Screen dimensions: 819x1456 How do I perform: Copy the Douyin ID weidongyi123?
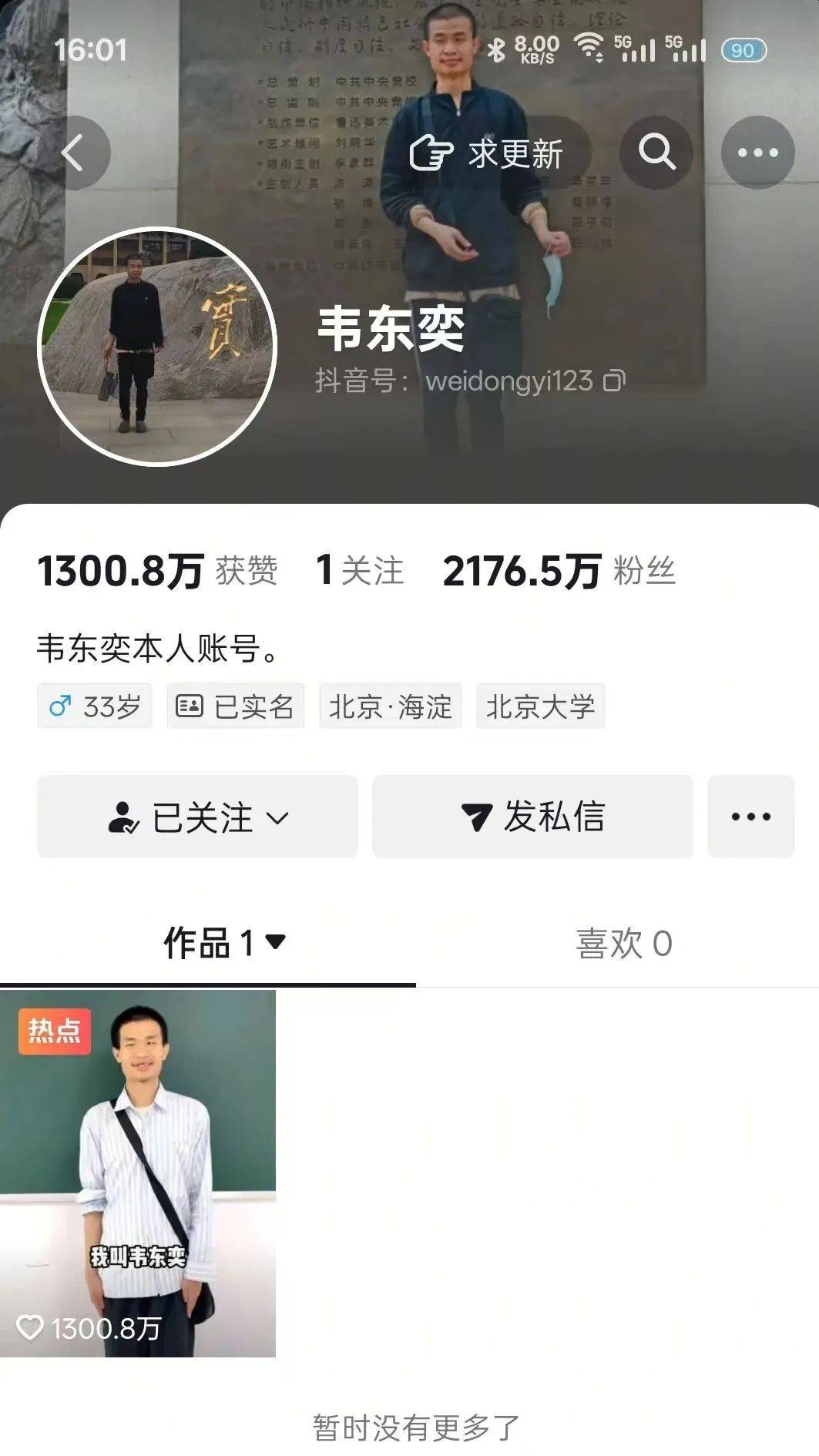[x=614, y=381]
